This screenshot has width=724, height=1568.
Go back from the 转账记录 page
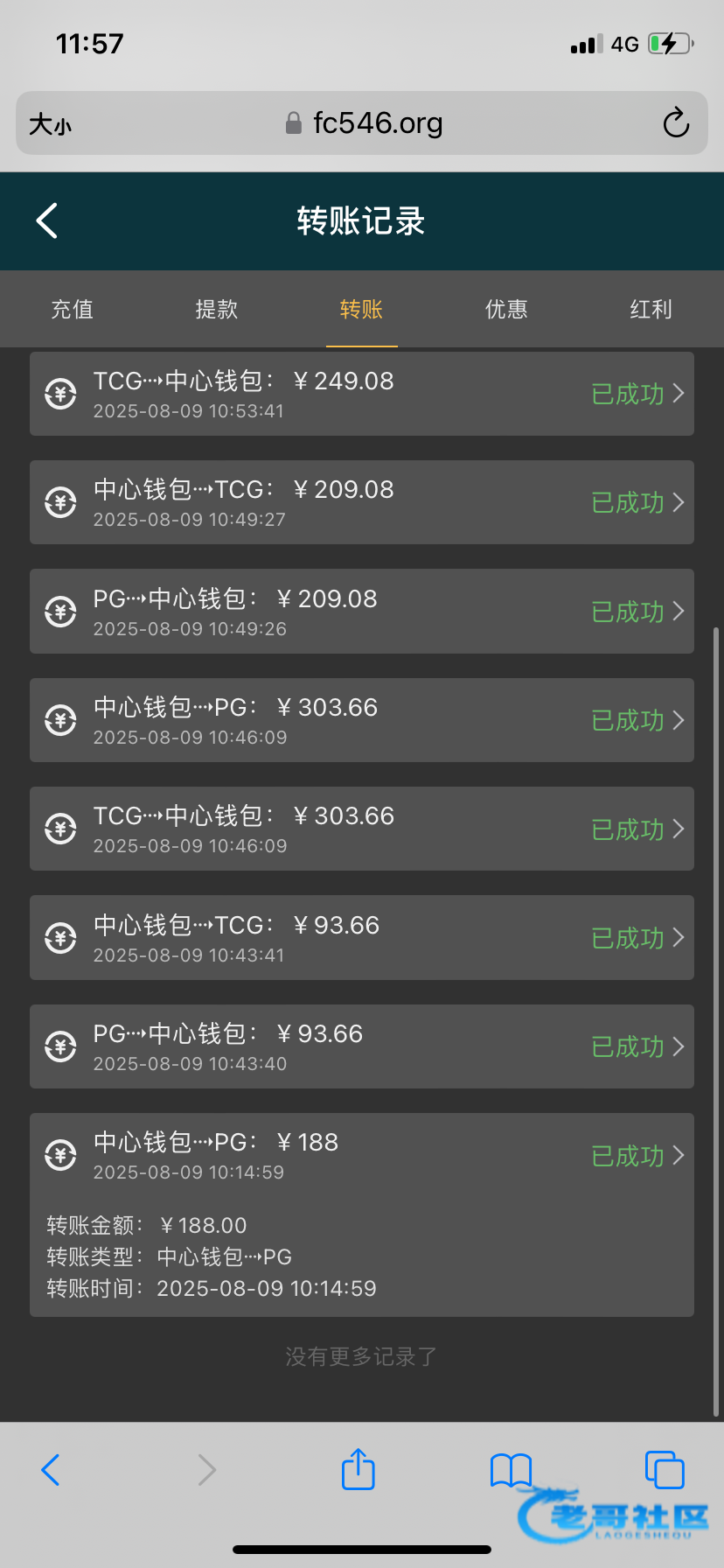pyautogui.click(x=47, y=220)
